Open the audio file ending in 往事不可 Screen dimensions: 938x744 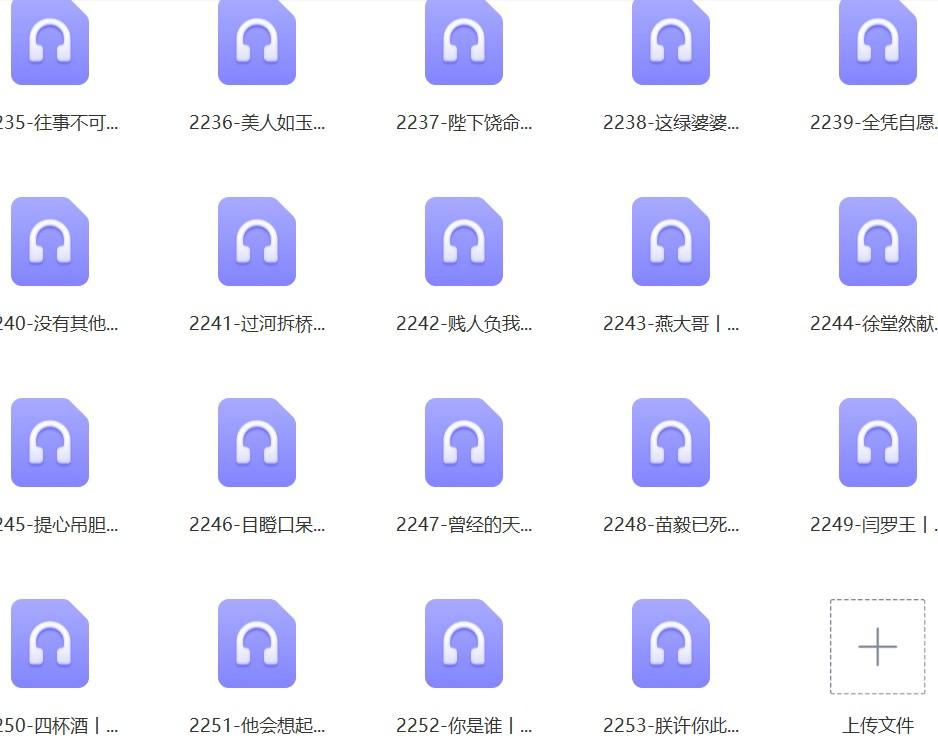50,43
